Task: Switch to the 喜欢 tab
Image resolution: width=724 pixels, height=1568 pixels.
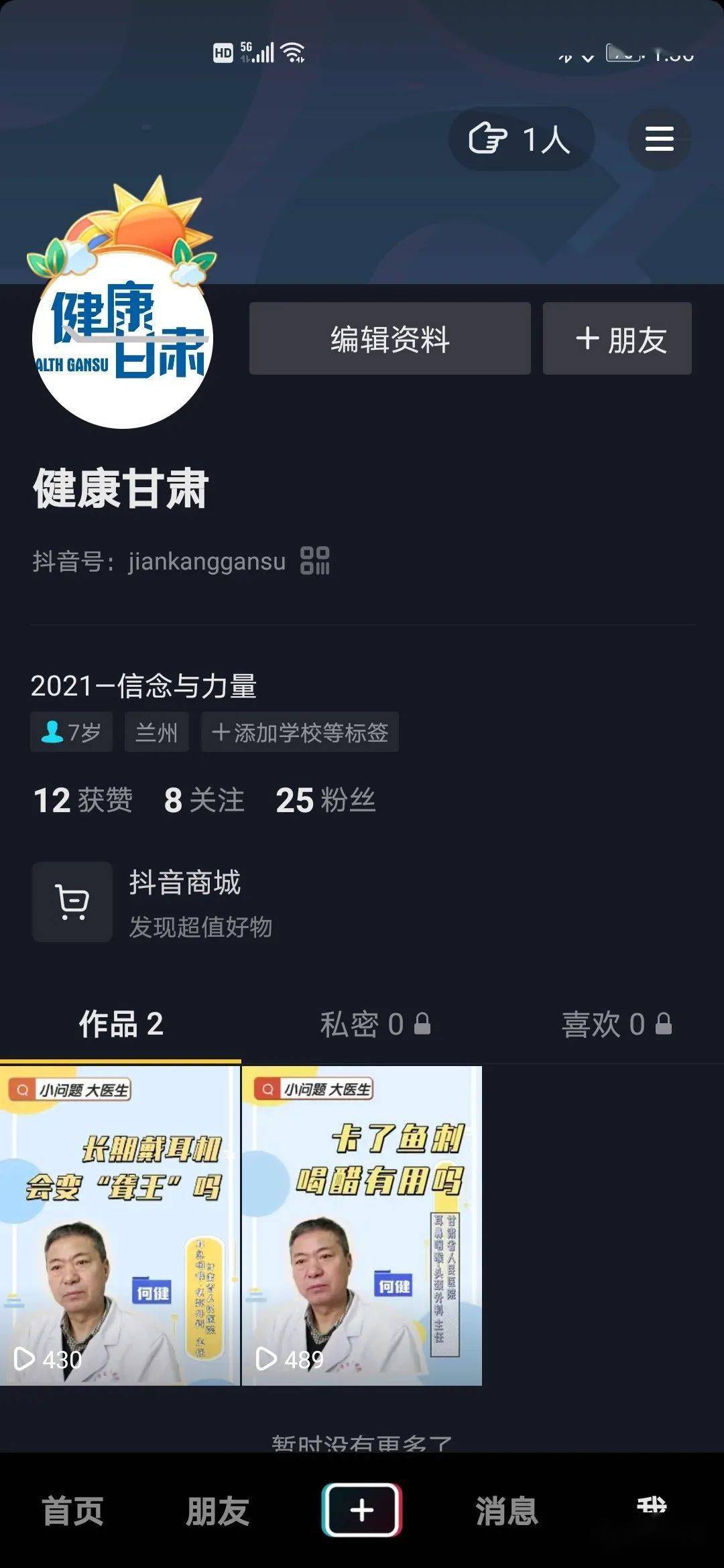Action: tap(616, 1024)
